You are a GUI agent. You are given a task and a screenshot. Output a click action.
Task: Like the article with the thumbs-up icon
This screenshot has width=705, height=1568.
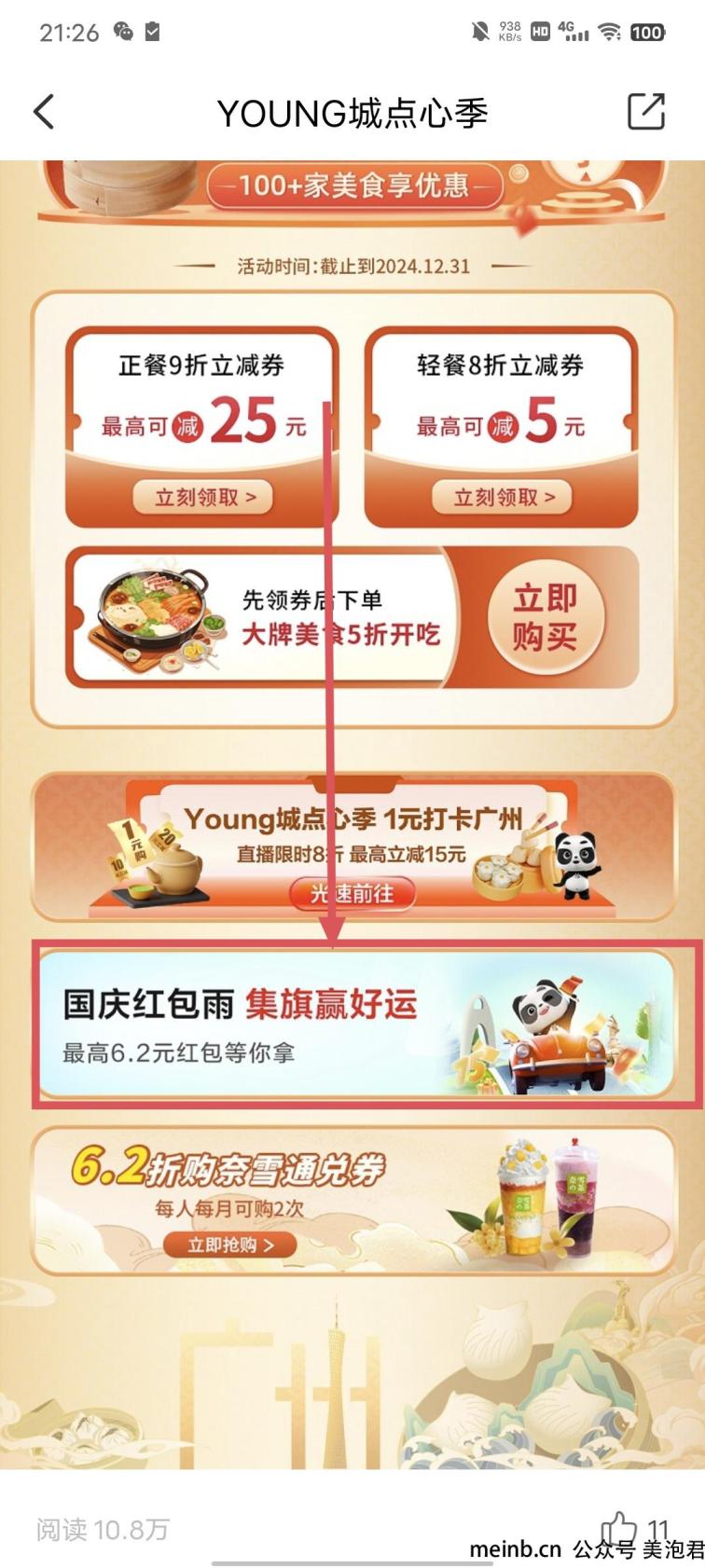pos(618,1529)
